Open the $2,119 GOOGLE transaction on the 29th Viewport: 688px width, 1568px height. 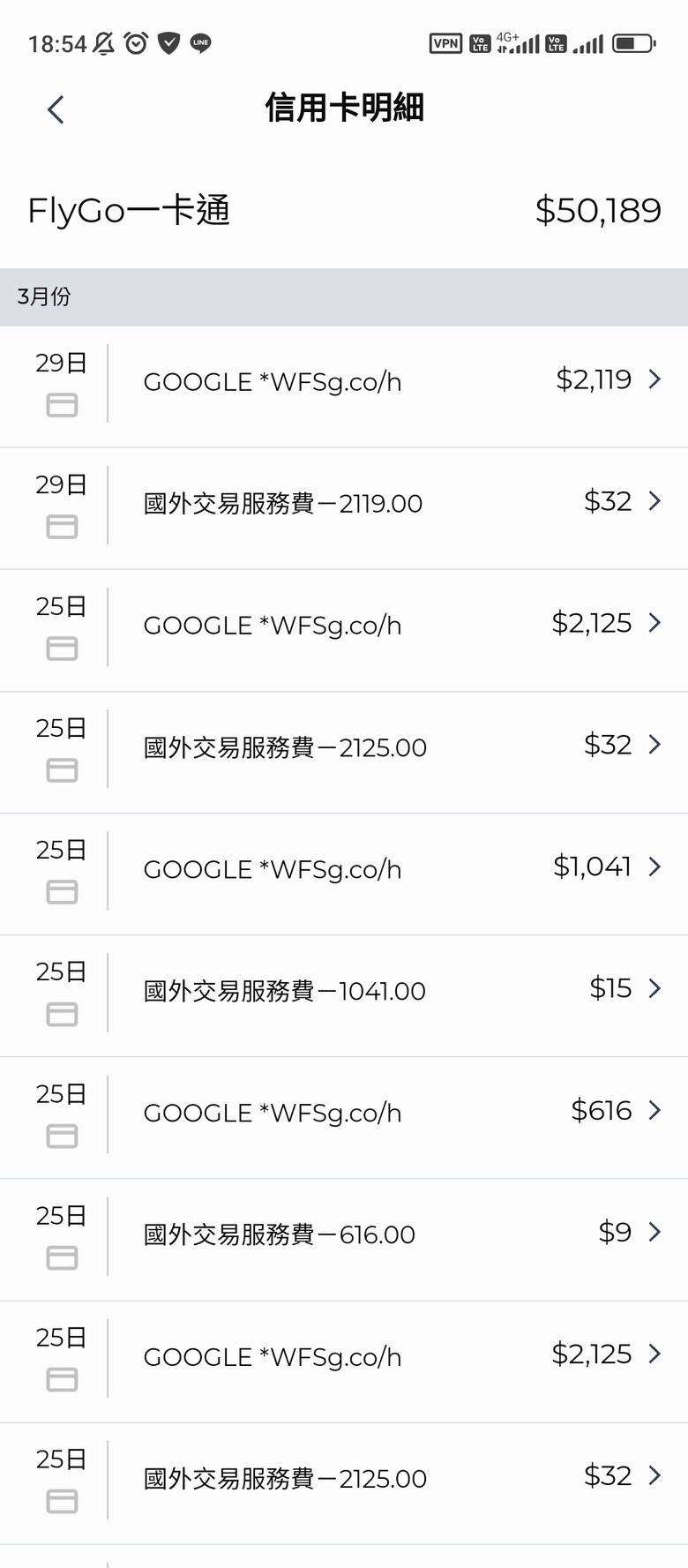tap(344, 386)
